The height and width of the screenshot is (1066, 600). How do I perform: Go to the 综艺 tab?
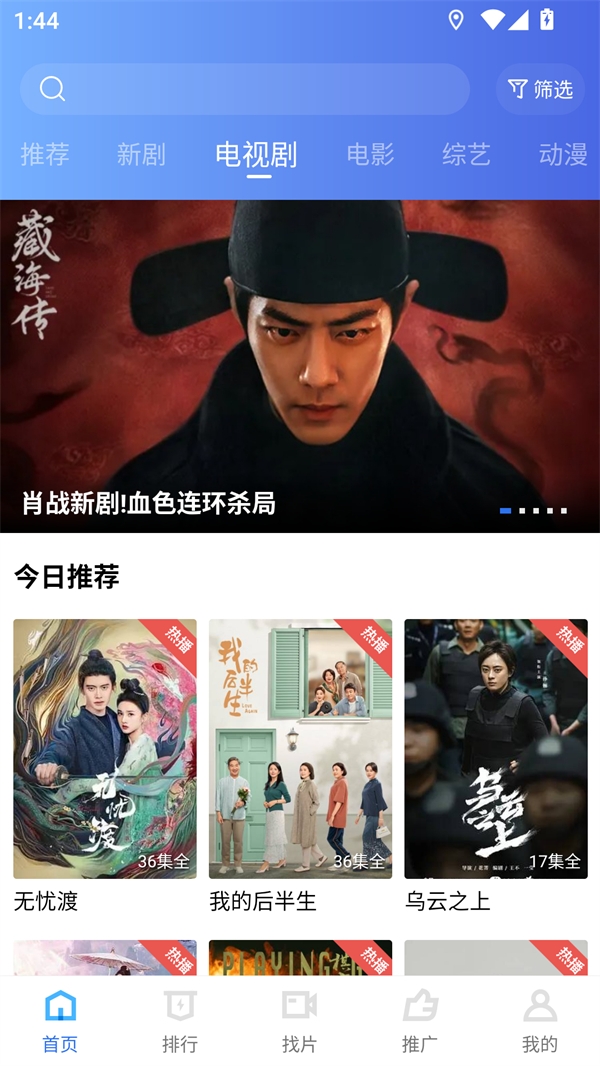[466, 154]
